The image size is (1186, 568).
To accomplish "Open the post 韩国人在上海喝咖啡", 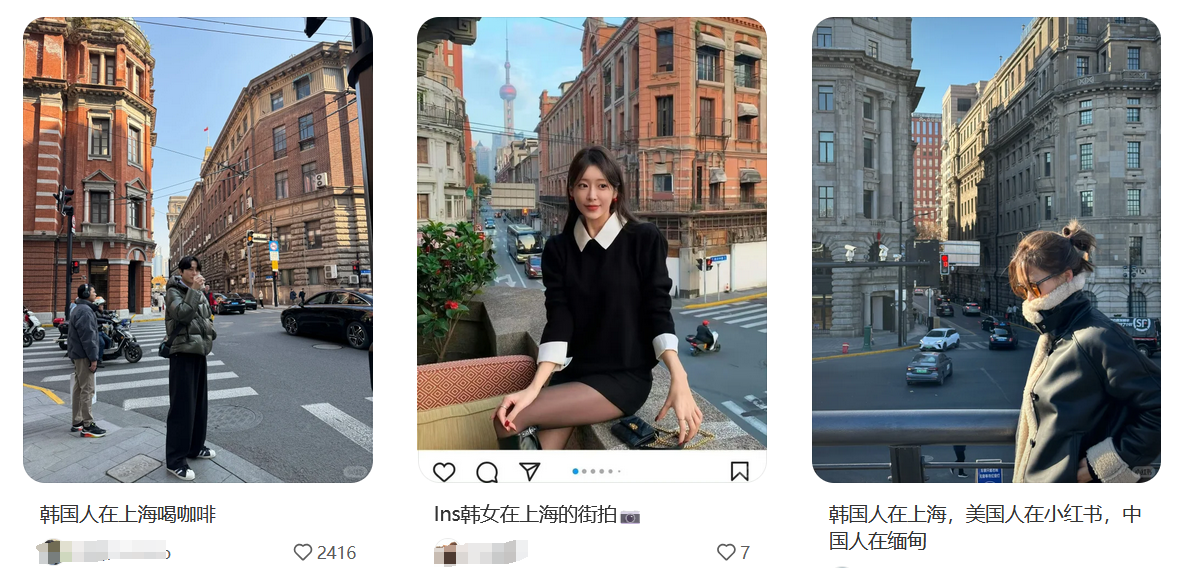I will (x=197, y=250).
